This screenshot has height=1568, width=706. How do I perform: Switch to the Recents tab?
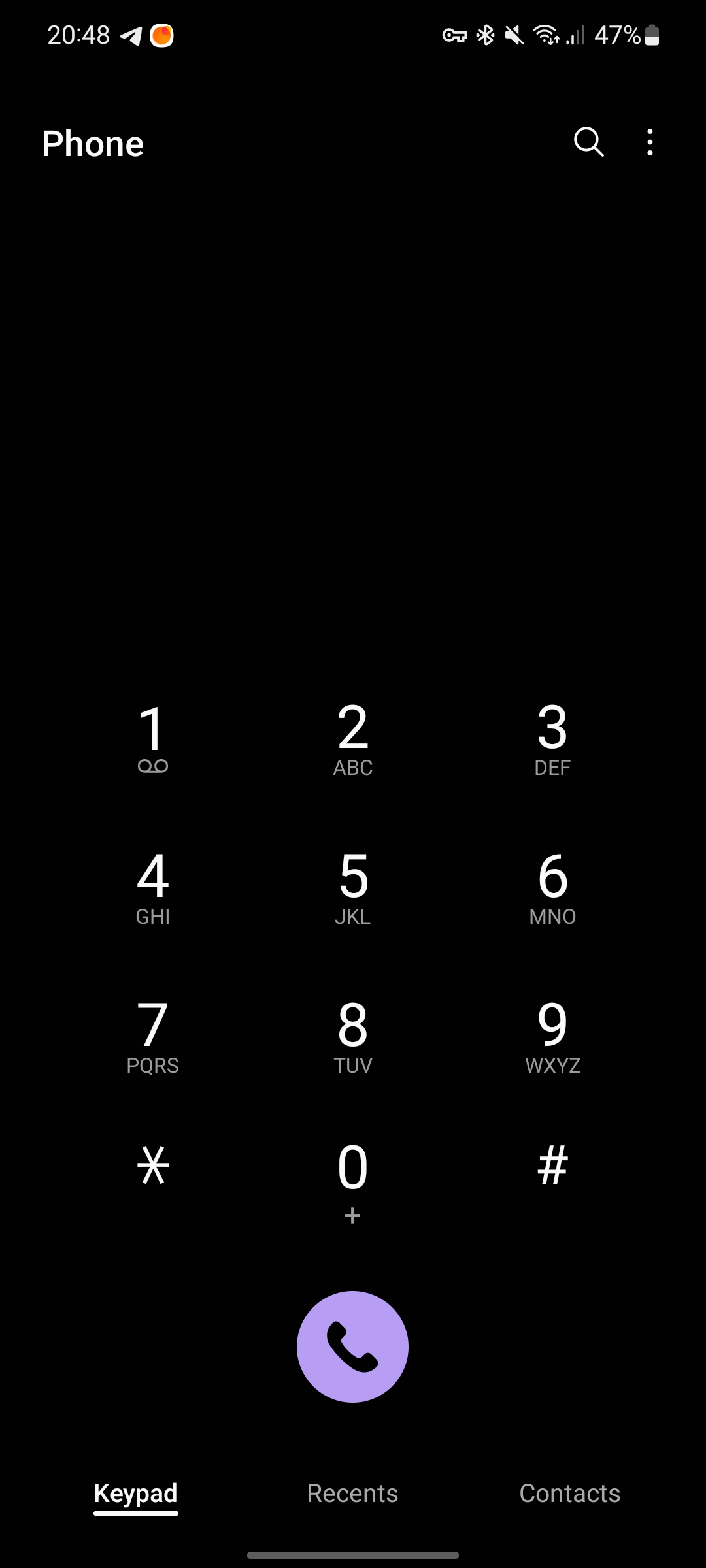[x=353, y=1494]
